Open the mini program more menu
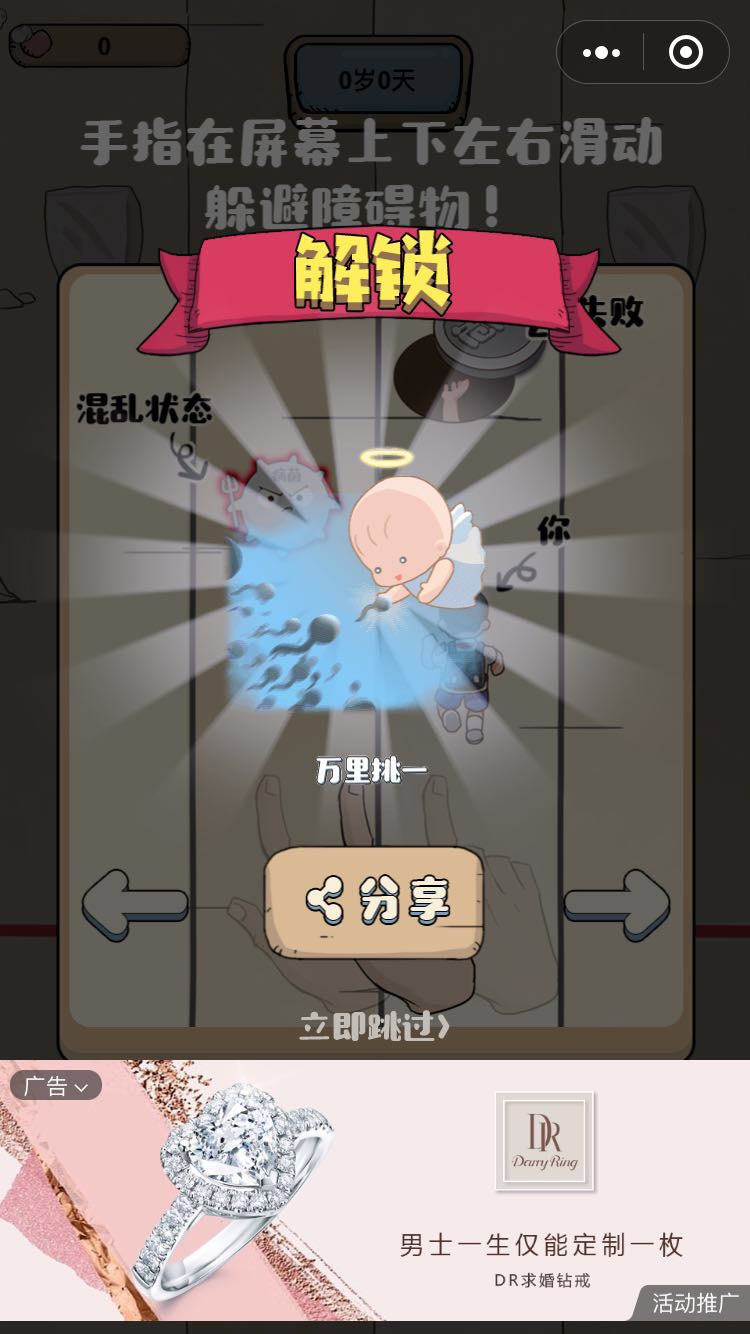 point(601,52)
